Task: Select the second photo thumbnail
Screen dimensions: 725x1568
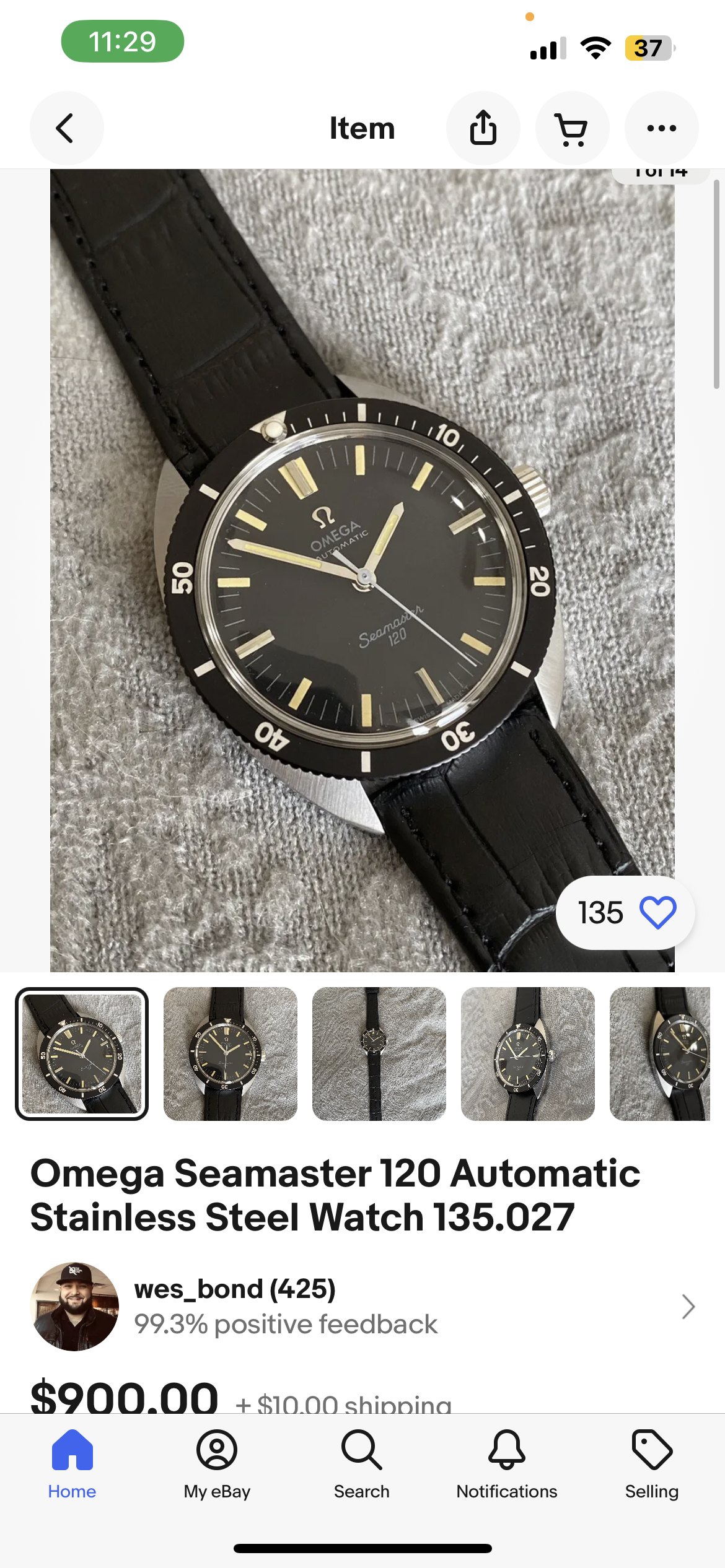Action: click(231, 1053)
